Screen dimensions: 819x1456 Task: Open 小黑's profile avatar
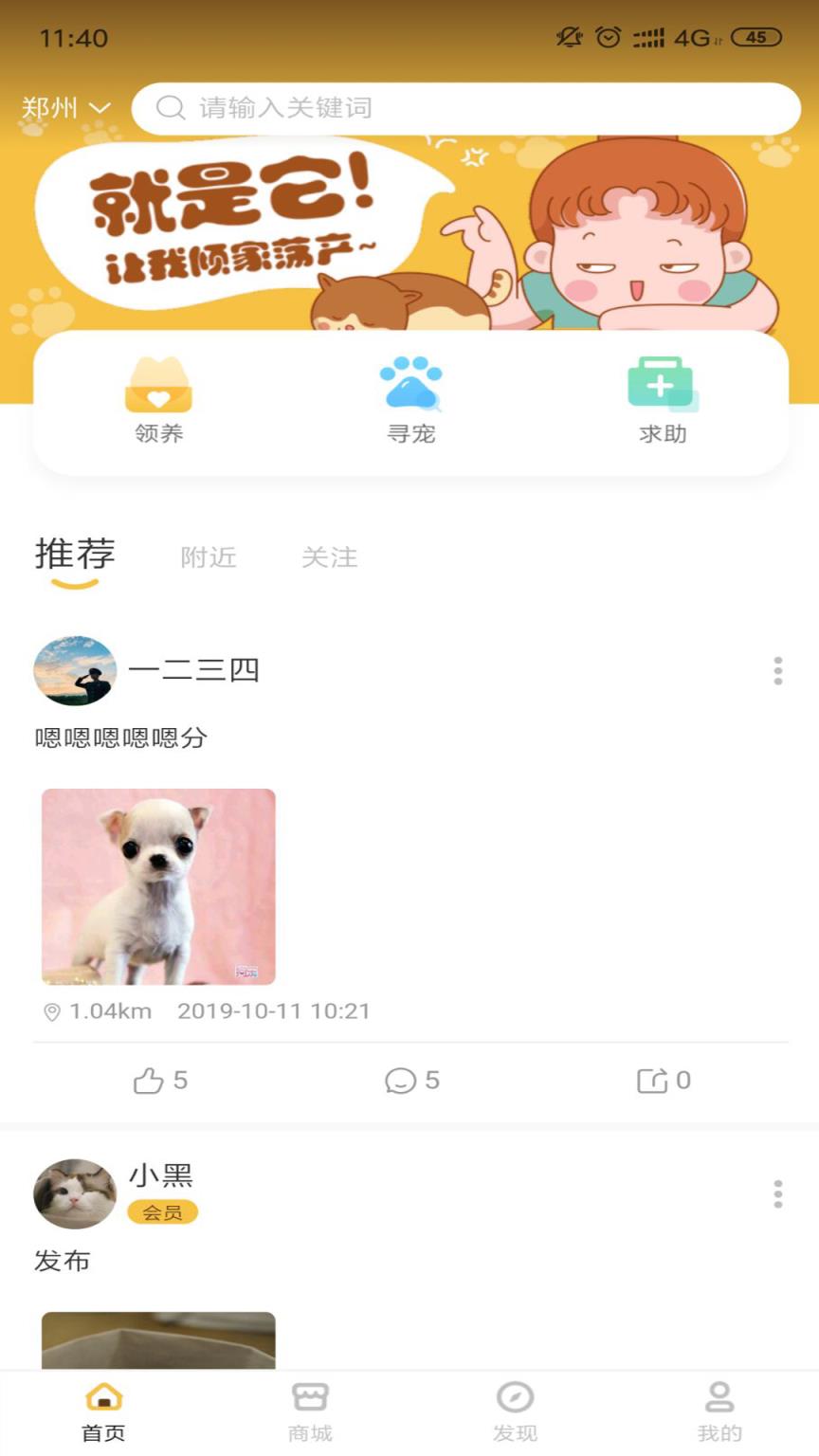tap(74, 1193)
